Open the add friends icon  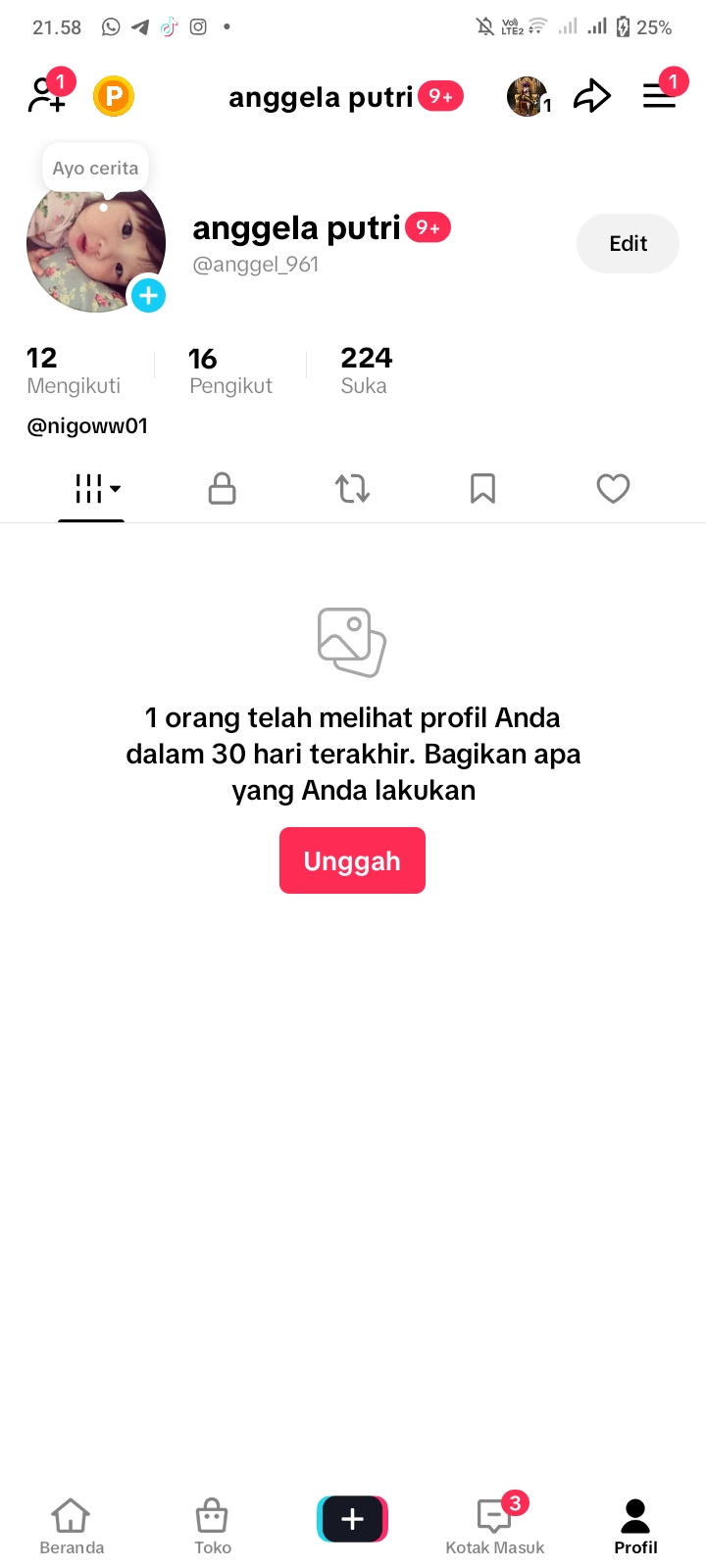coord(47,95)
